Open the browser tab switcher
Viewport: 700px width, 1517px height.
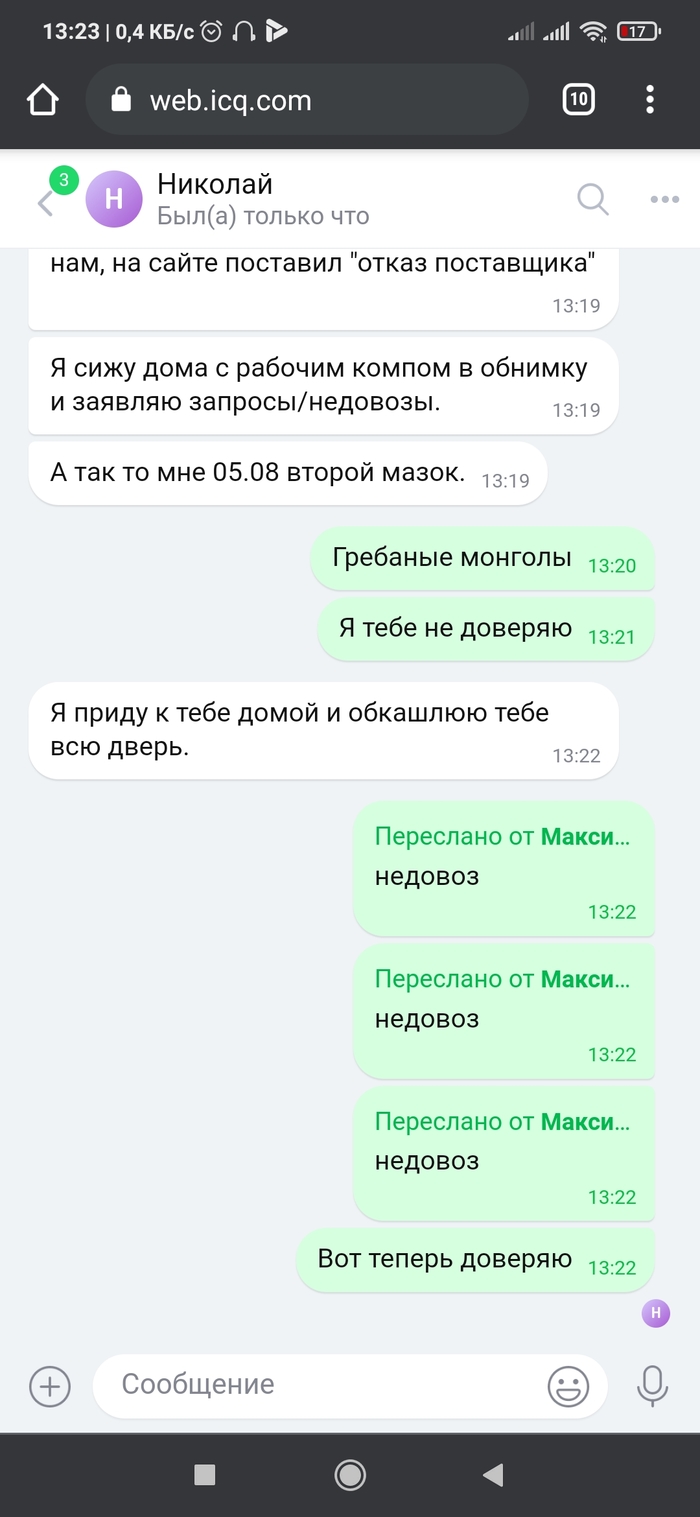[578, 99]
